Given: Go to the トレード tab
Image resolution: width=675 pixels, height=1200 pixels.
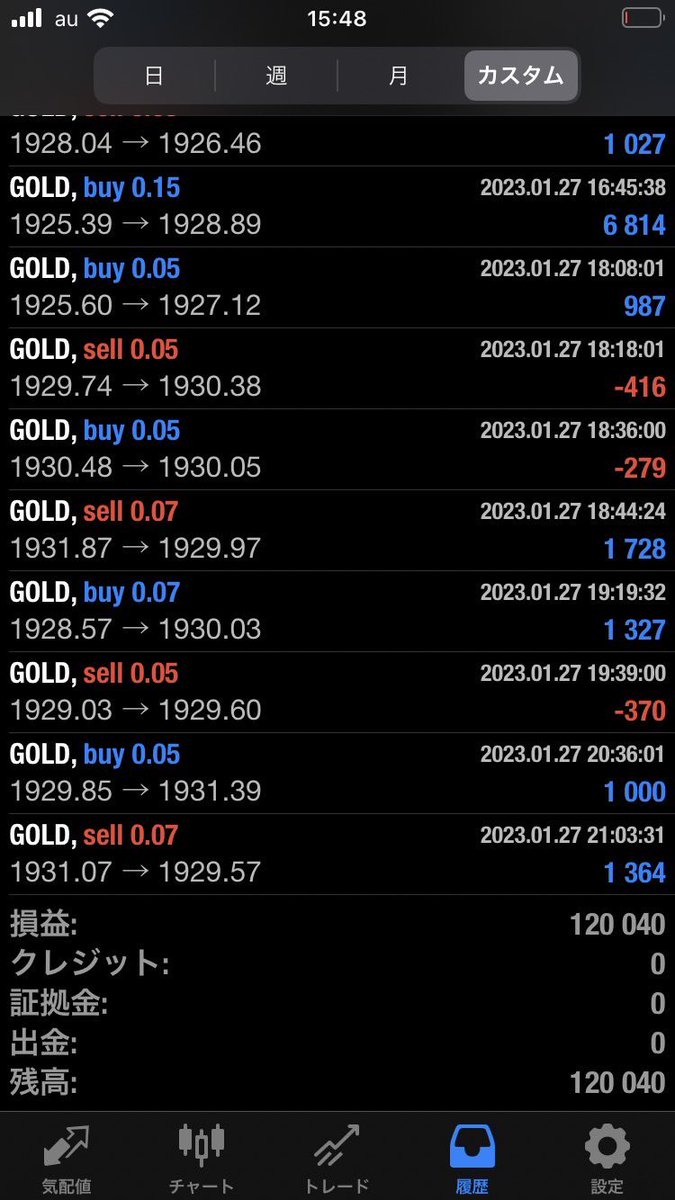Looking at the screenshot, I should pos(336,1158).
